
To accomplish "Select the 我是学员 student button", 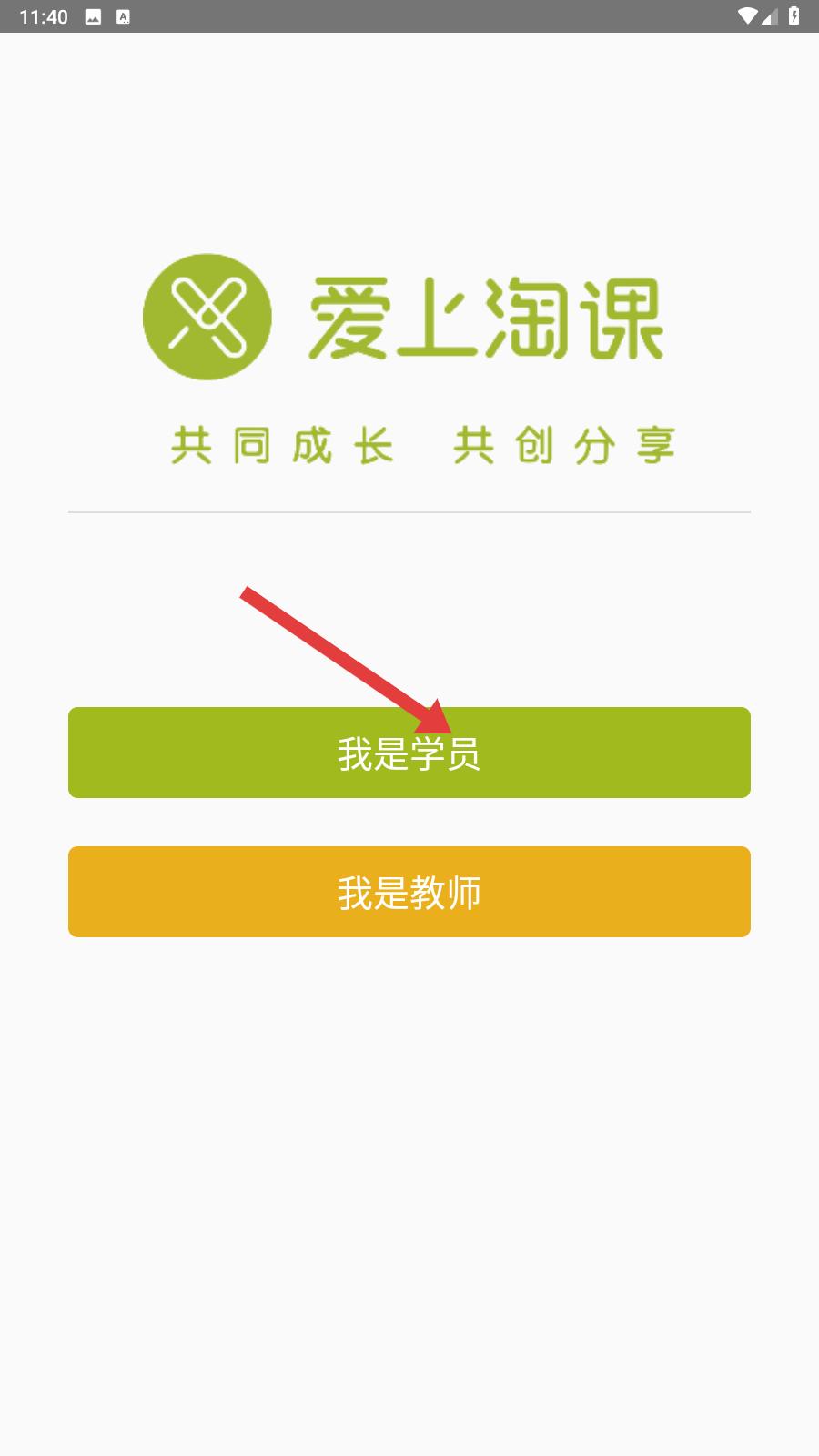I will click(x=409, y=753).
